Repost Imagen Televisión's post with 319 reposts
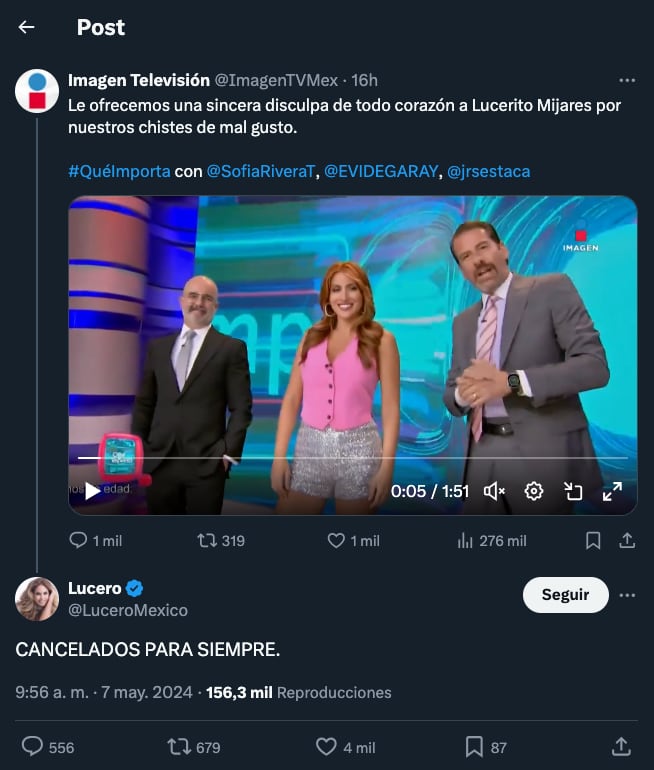This screenshot has height=770, width=654. 208,541
